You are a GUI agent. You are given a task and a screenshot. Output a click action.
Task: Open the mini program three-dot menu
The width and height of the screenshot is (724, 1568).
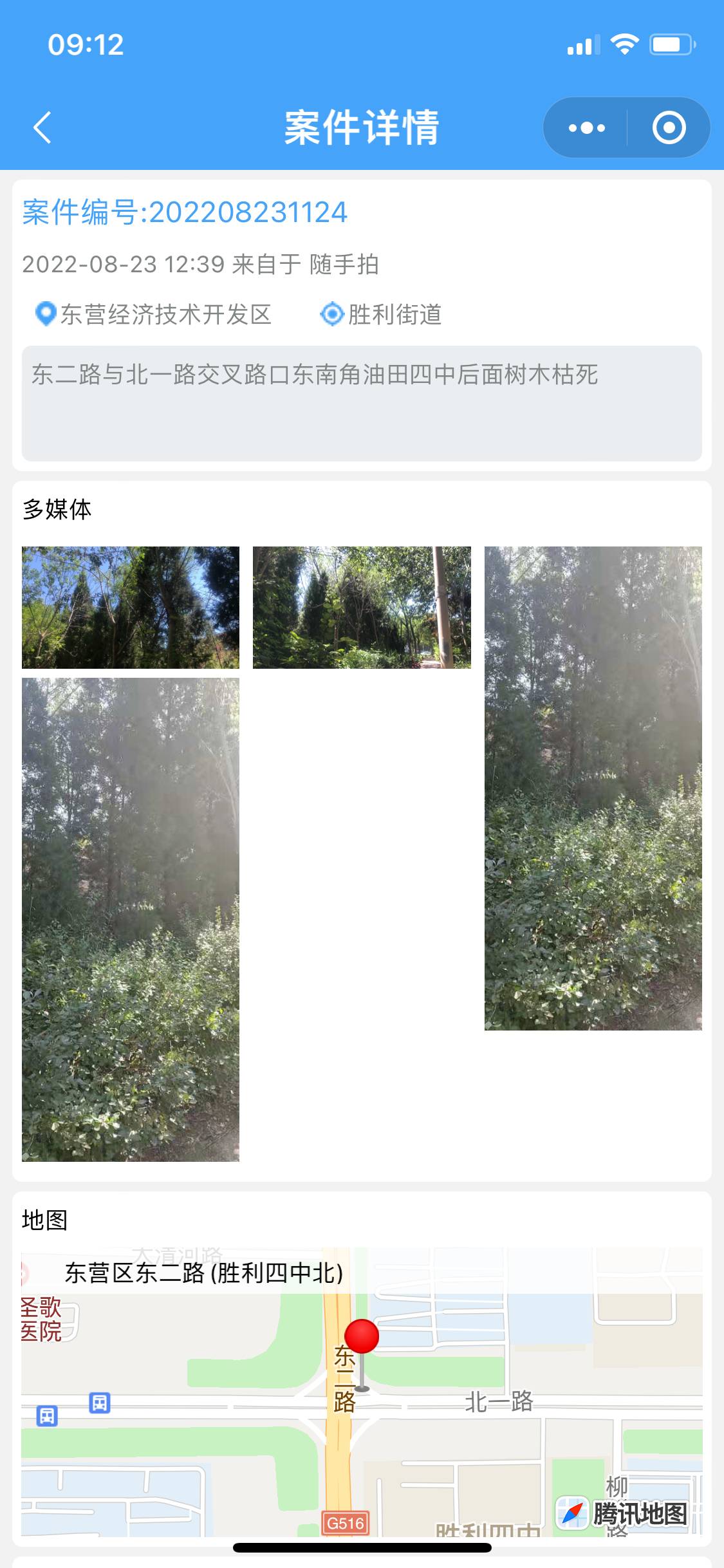[x=586, y=127]
